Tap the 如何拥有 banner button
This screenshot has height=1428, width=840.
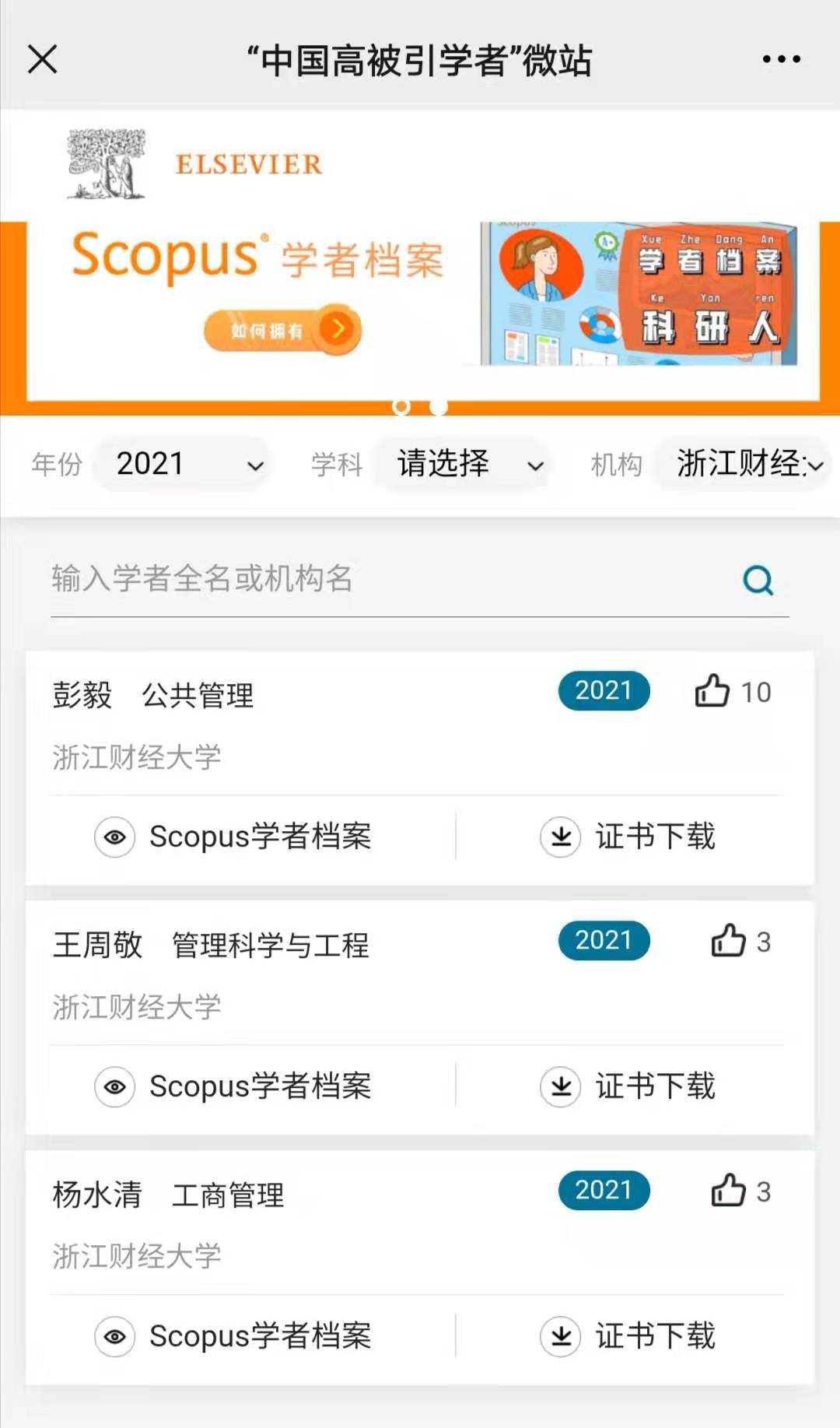283,330
